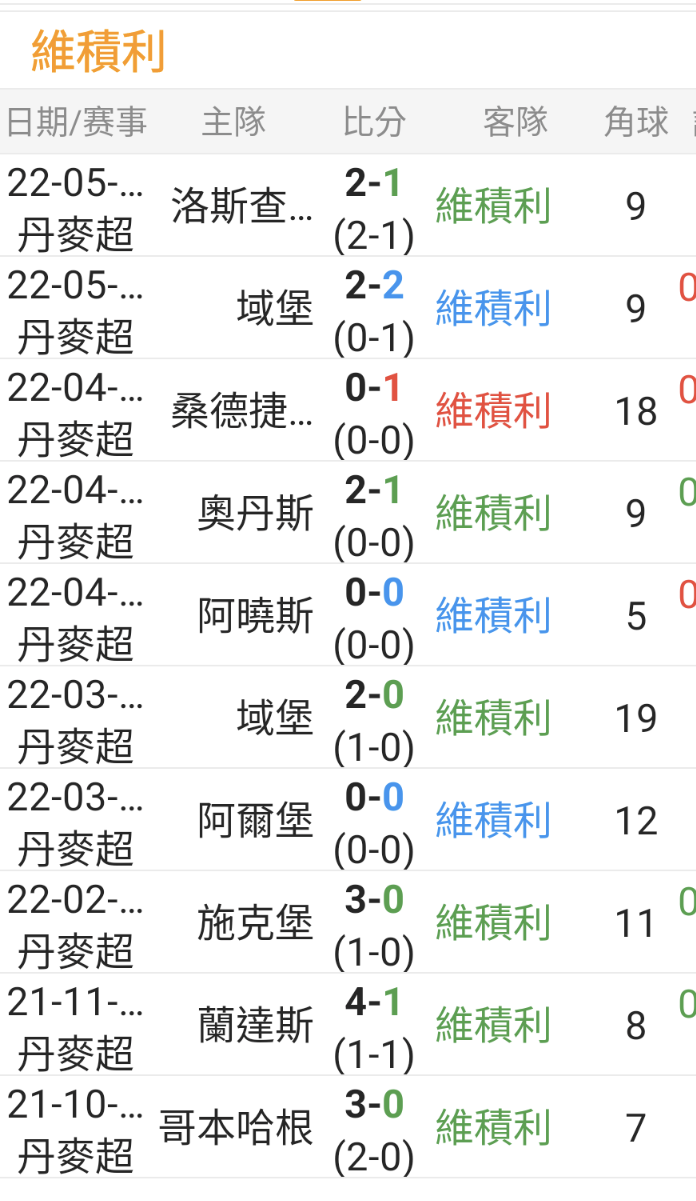View the 桑德捷 0-1 維積利 match details
The height and width of the screenshot is (1201, 696).
[x=348, y=410]
